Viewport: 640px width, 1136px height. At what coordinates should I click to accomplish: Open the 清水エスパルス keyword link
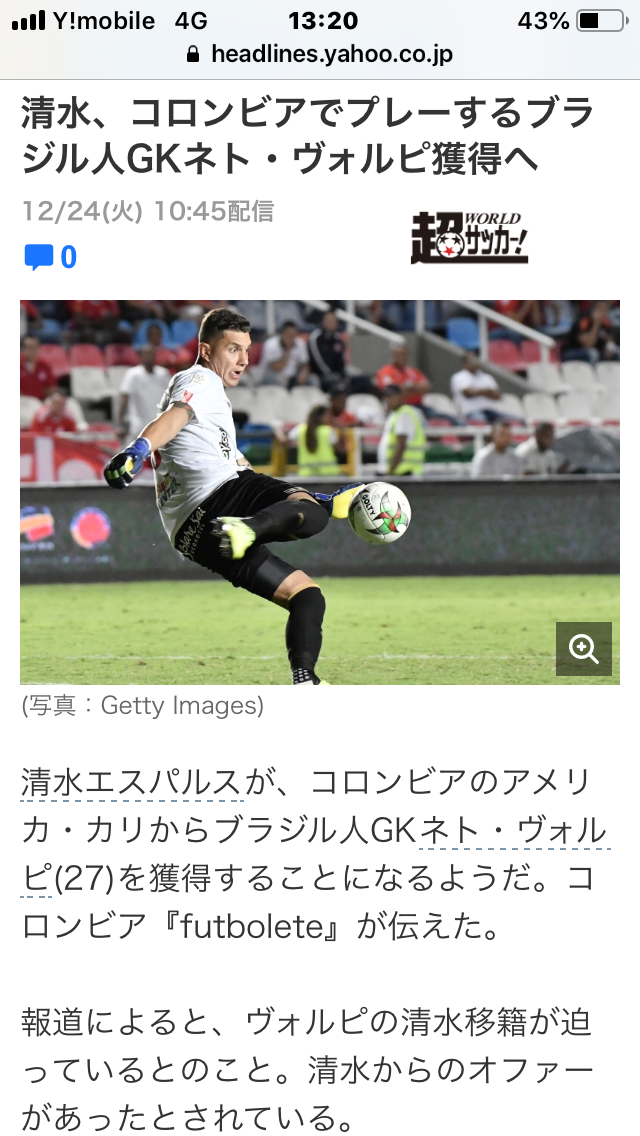[131, 782]
